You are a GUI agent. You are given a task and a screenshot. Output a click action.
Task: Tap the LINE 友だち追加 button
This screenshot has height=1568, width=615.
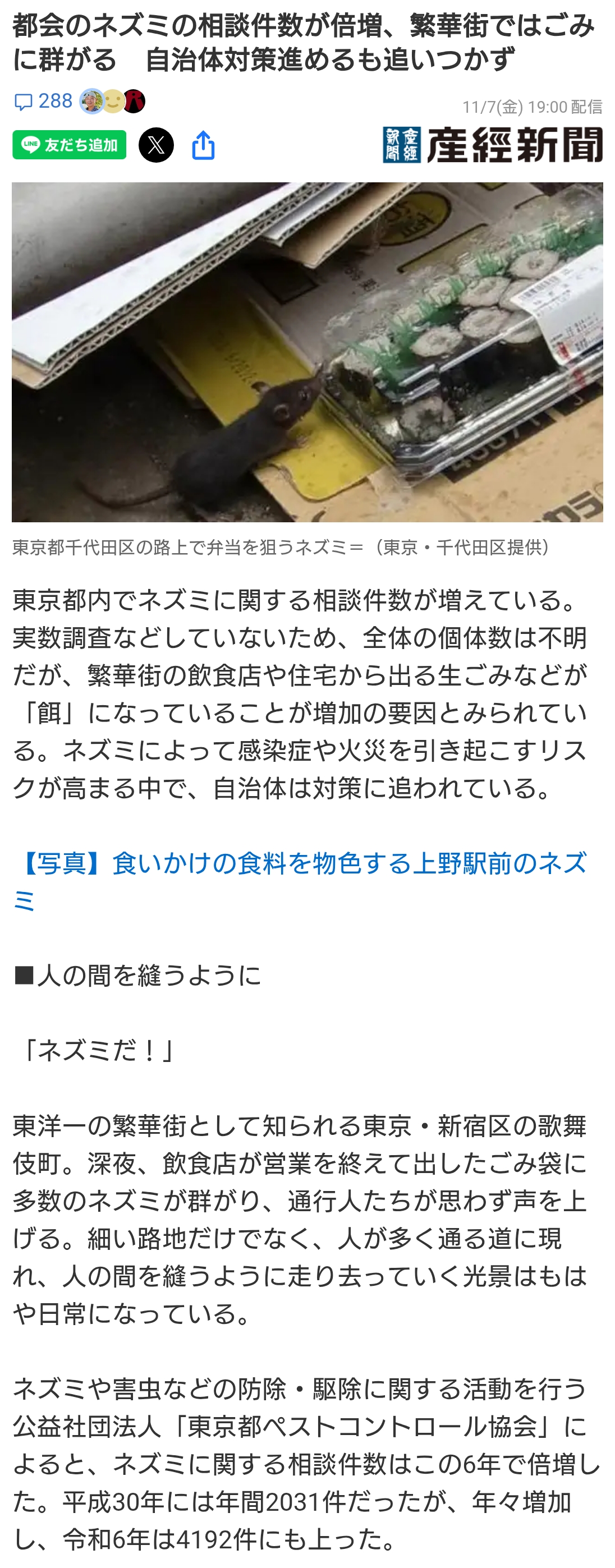[x=70, y=145]
